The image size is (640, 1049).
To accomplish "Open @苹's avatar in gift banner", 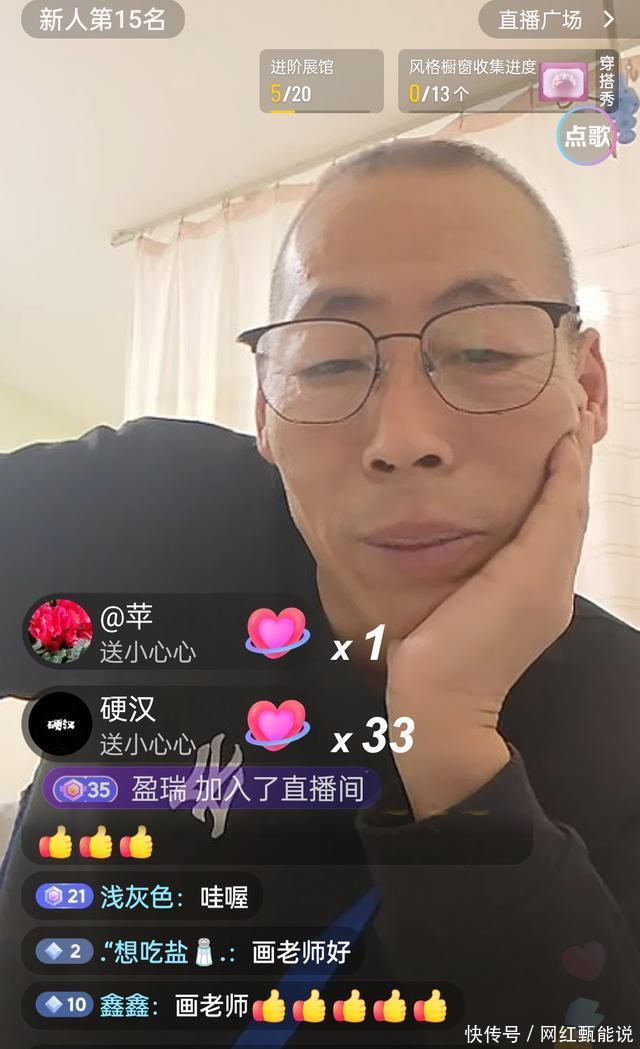I will 60,631.
